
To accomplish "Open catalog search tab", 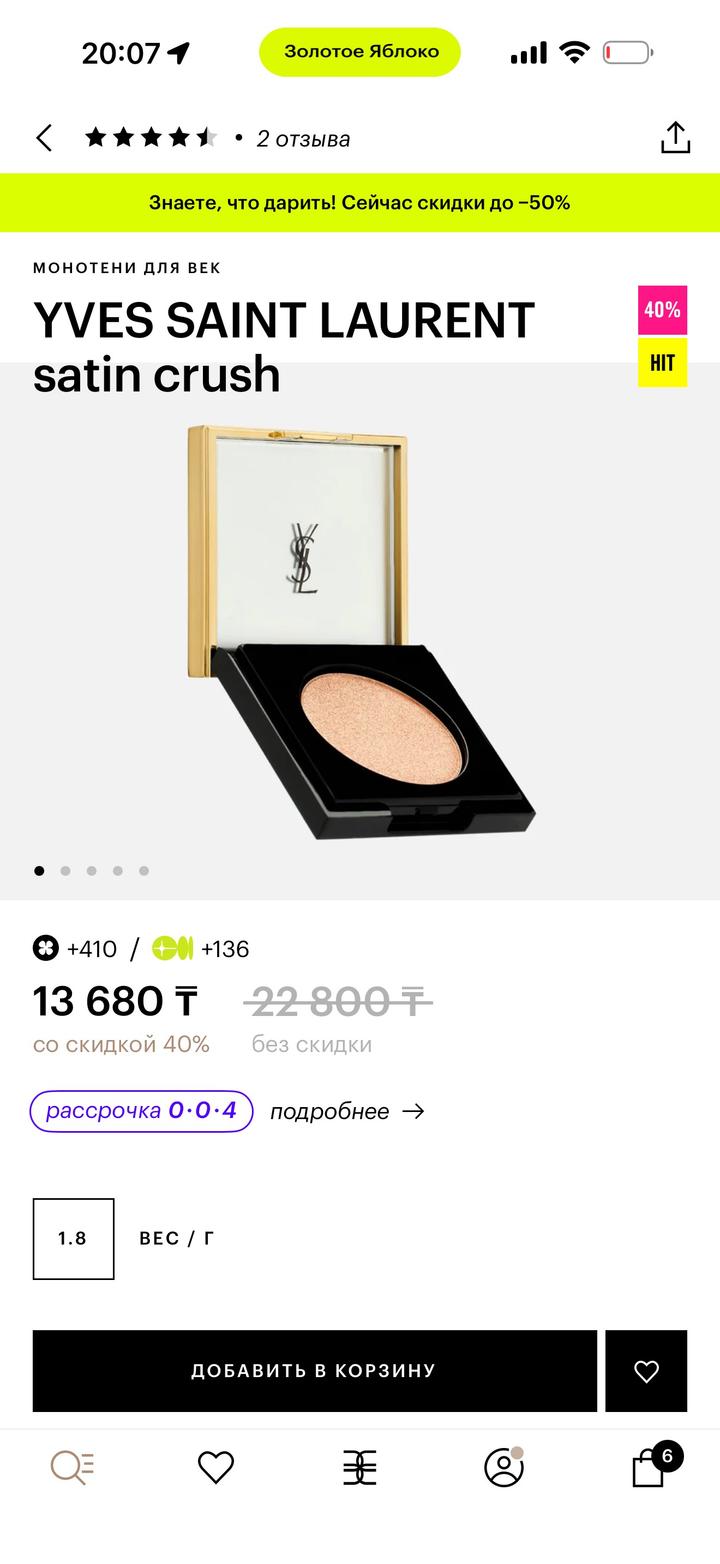I will coord(72,1467).
